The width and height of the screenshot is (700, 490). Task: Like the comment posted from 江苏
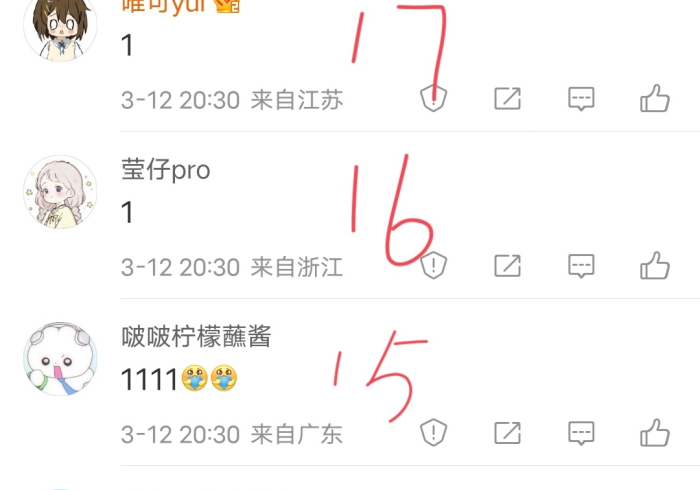655,99
